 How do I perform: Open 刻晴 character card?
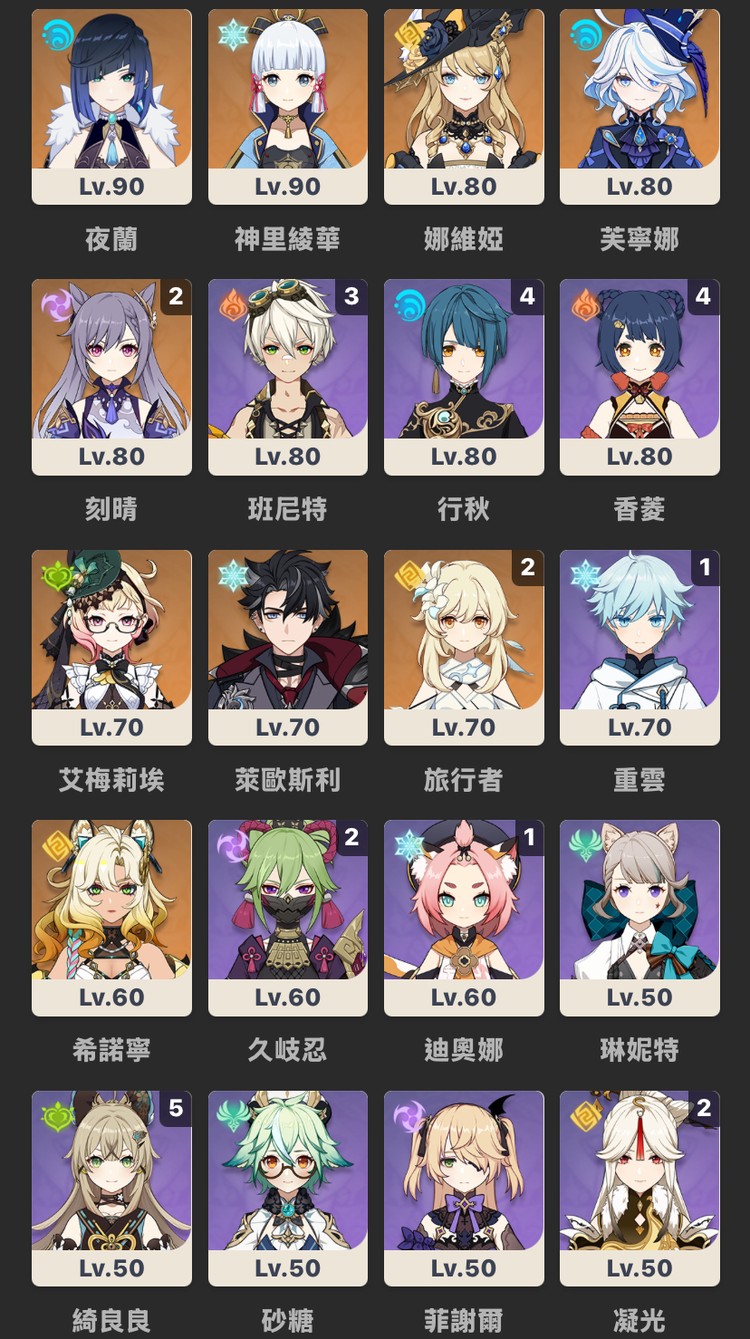click(111, 376)
